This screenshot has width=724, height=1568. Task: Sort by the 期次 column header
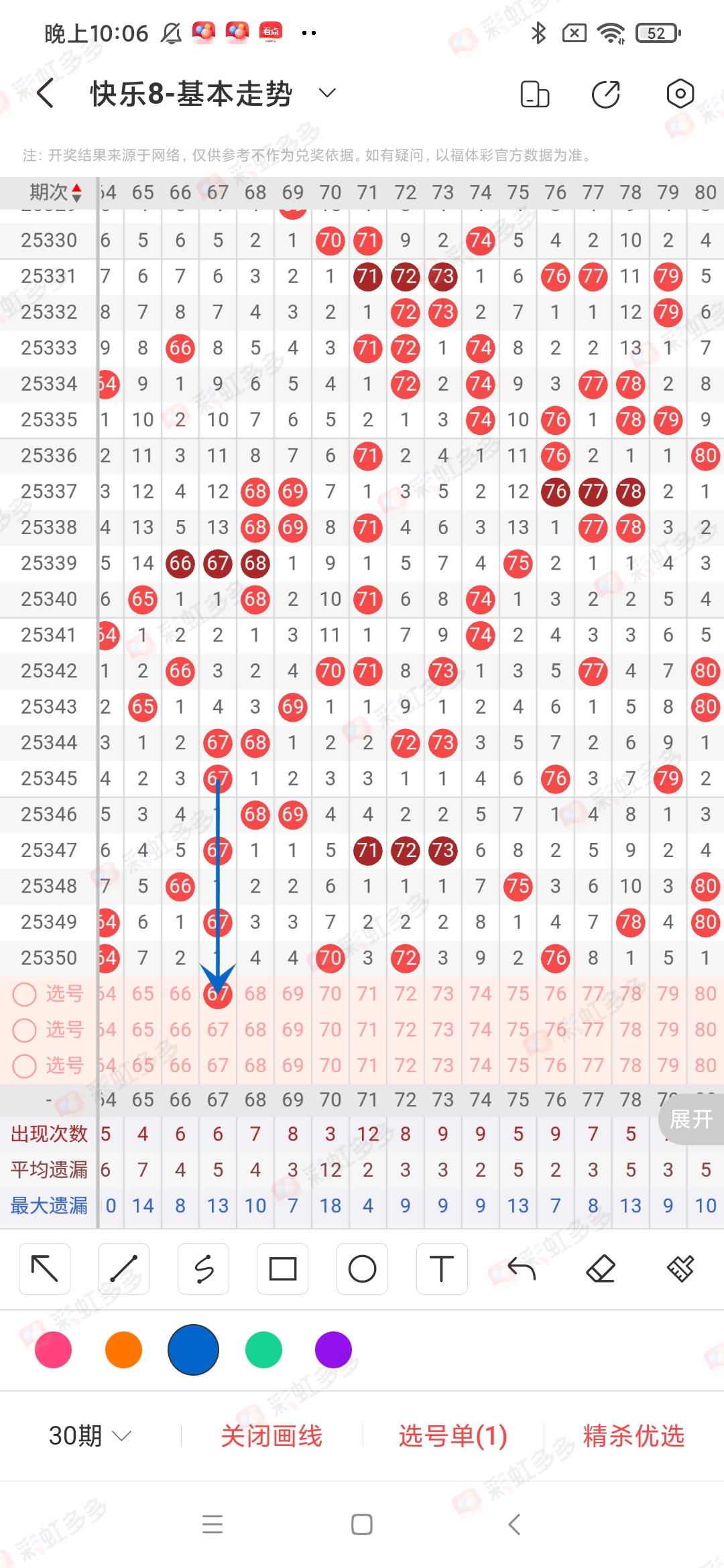tap(55, 193)
